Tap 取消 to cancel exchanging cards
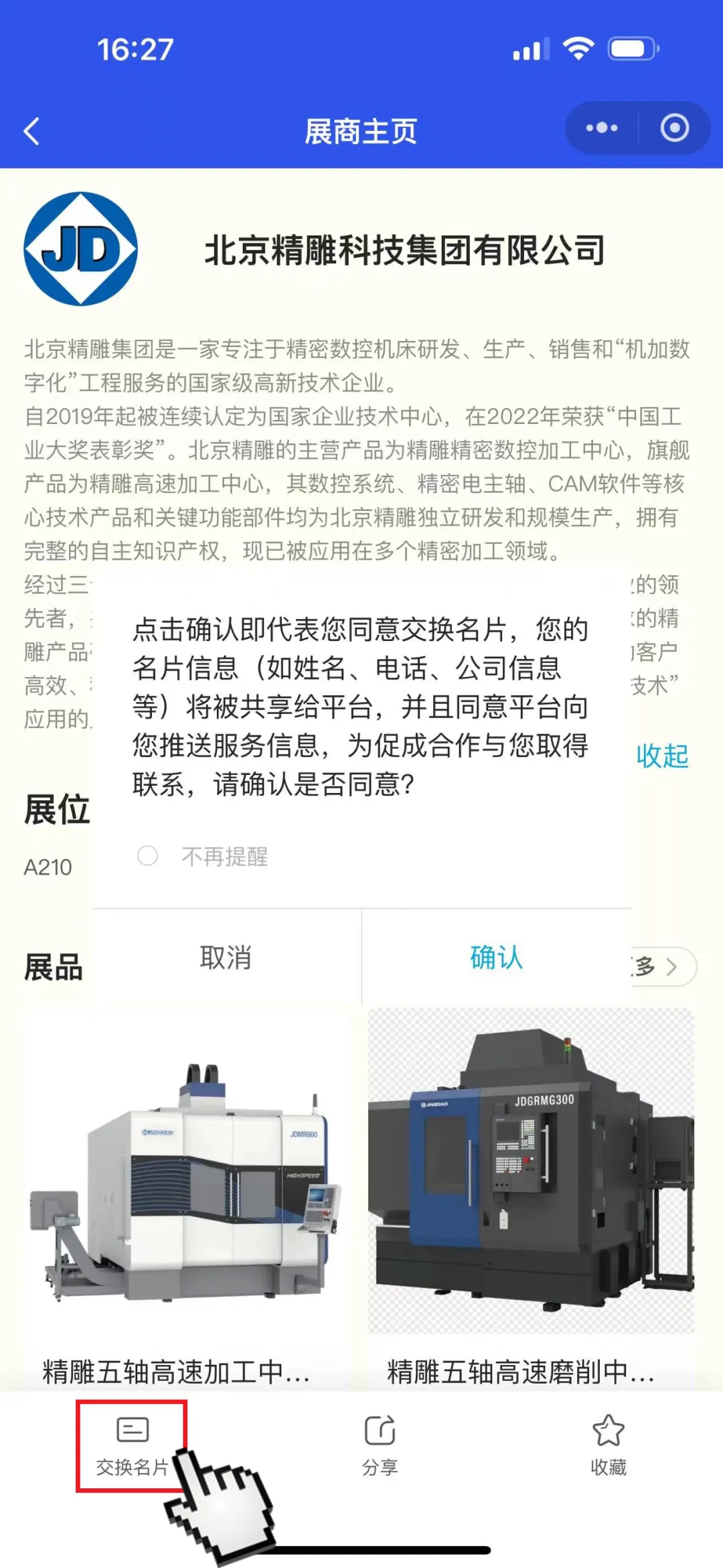 (x=226, y=958)
